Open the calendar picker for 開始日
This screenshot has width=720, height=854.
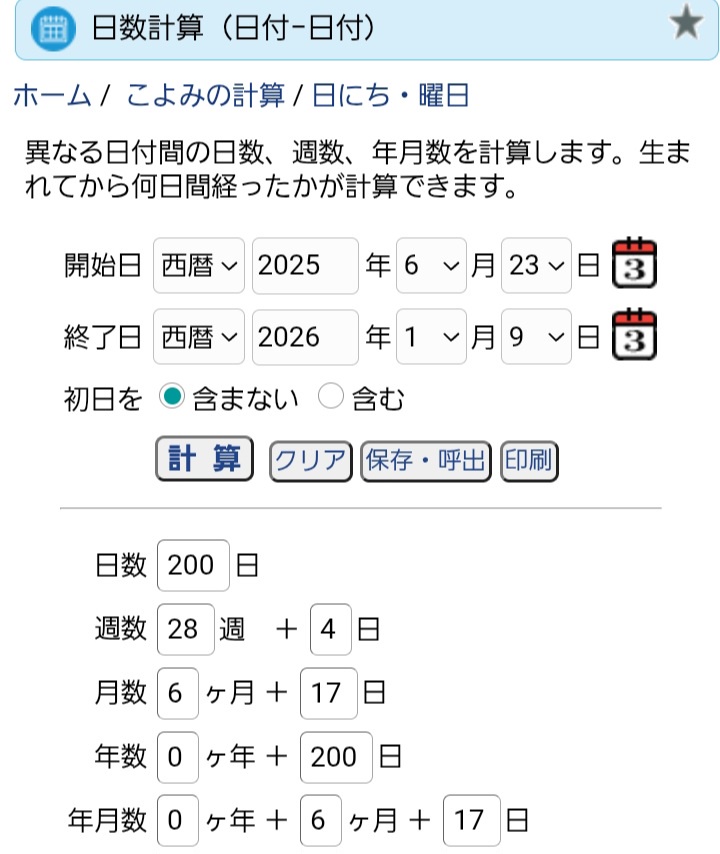pos(634,264)
